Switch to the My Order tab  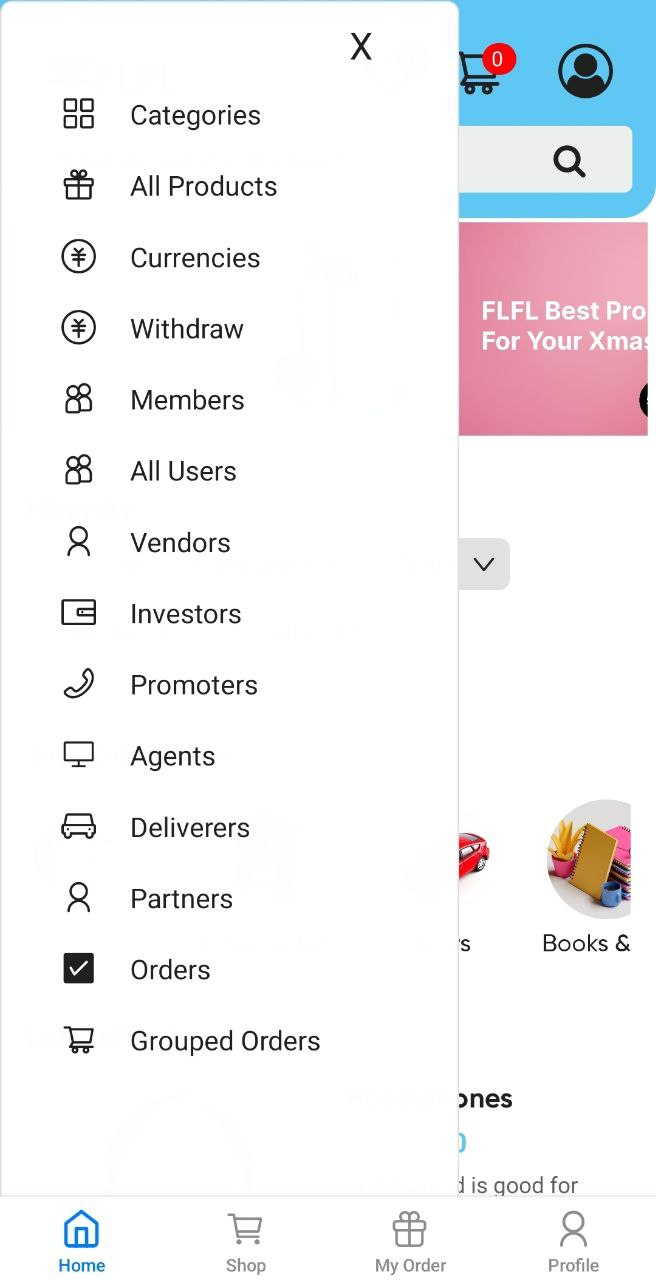(x=410, y=1242)
